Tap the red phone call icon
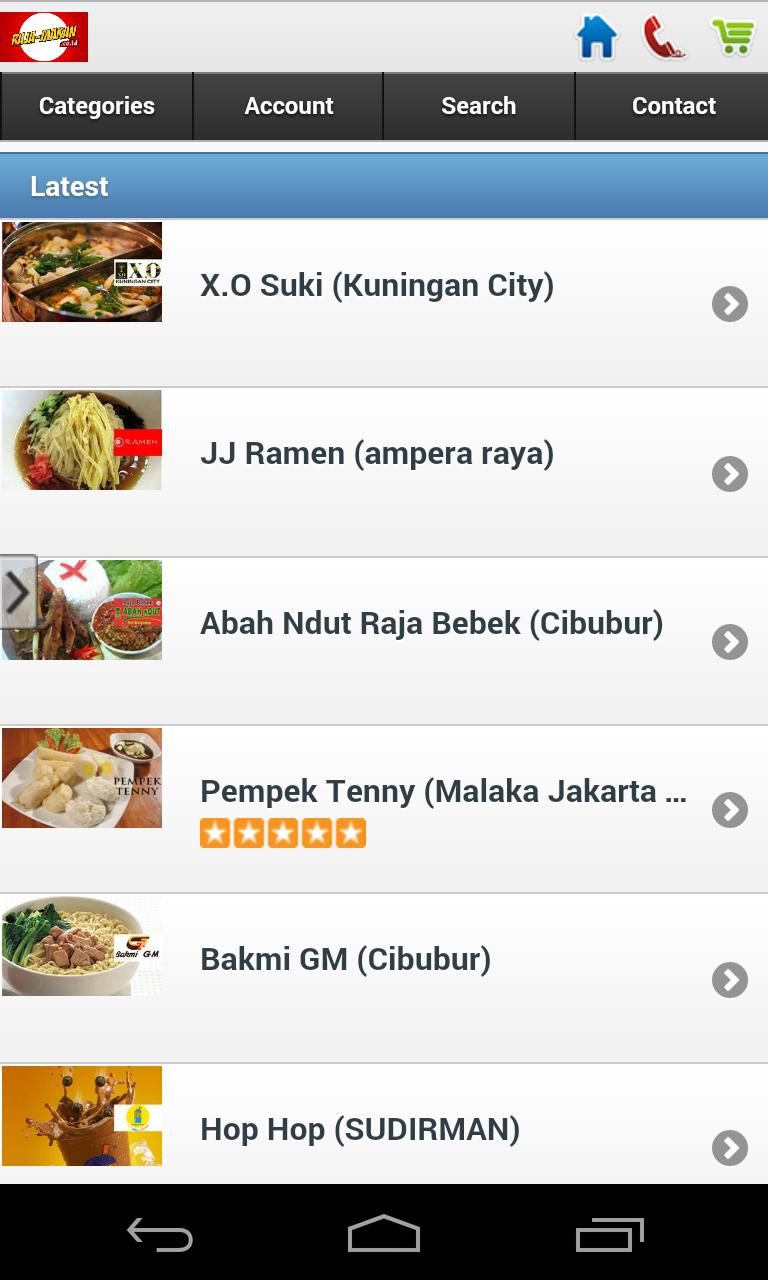This screenshot has height=1280, width=768. click(664, 37)
